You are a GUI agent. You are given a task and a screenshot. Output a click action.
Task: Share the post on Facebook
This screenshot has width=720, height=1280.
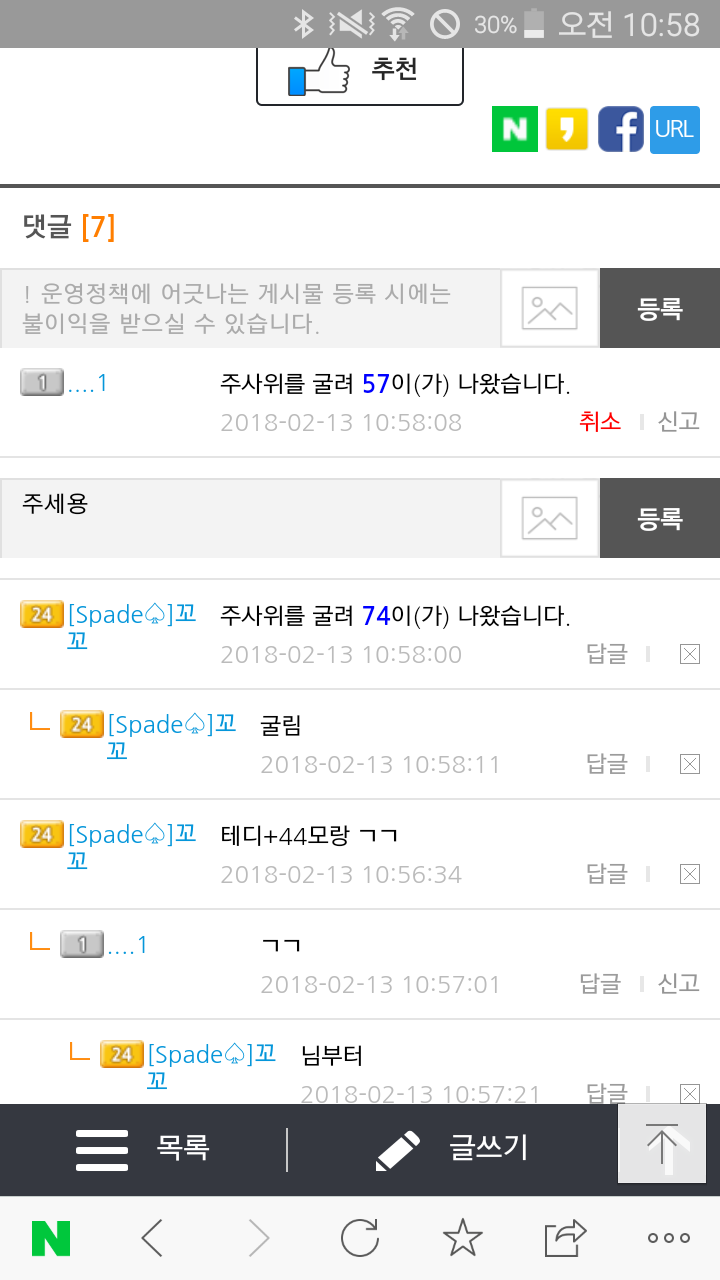[x=621, y=129]
